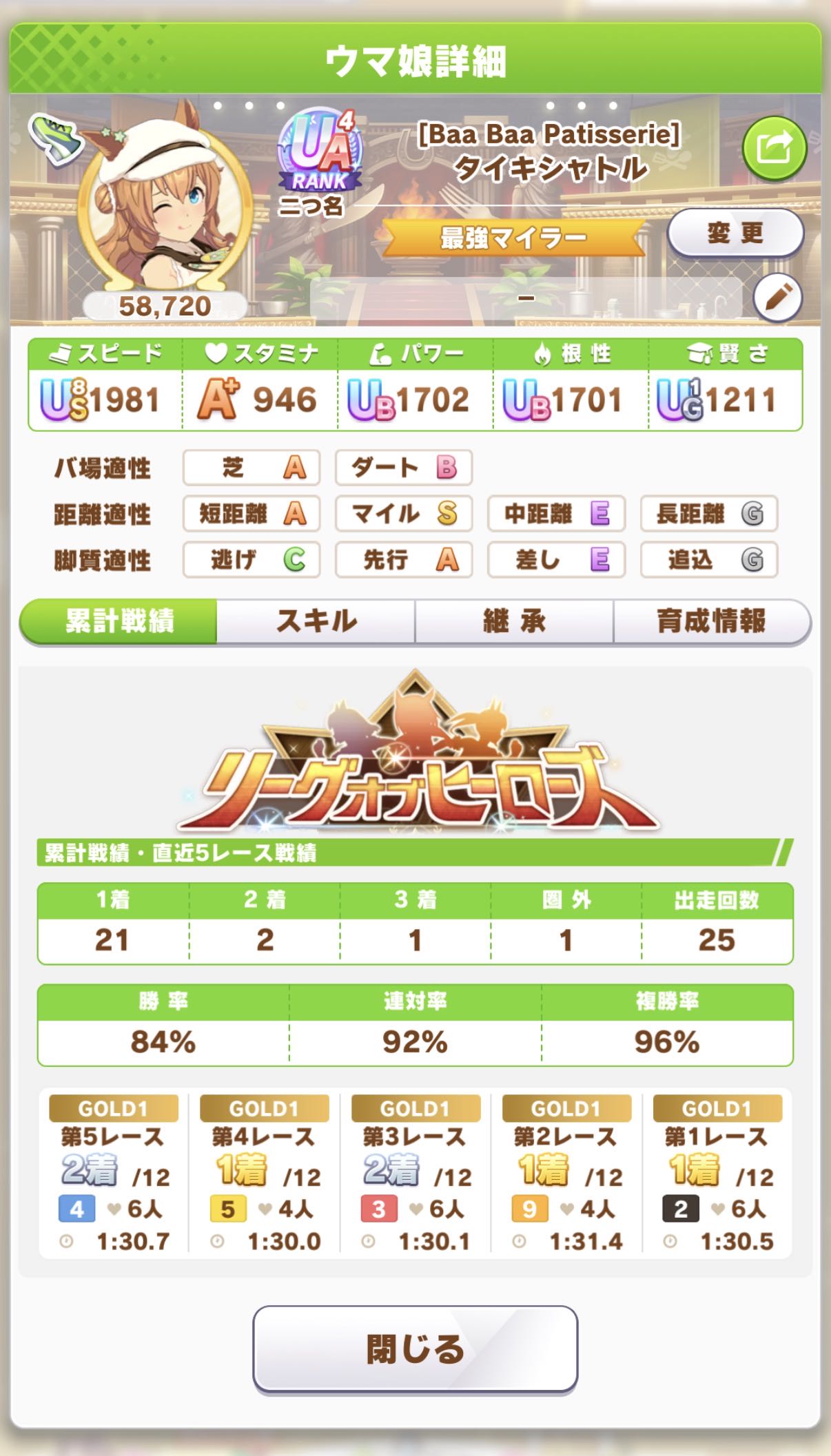The width and height of the screenshot is (831, 1456).
Task: Switch to the 継承 tab
Action: pos(514,621)
